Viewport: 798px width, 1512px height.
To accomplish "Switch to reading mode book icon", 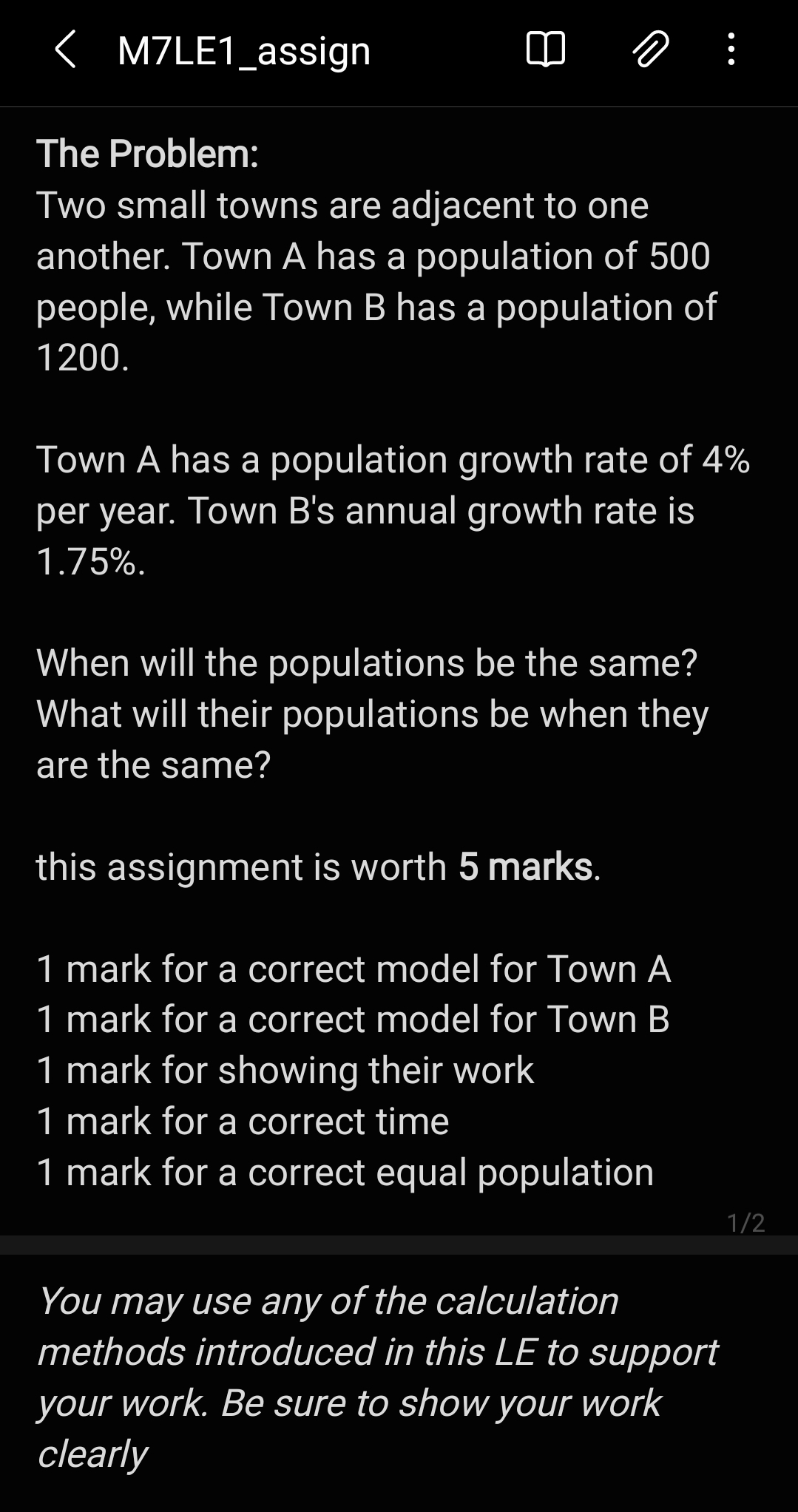I will click(x=546, y=50).
